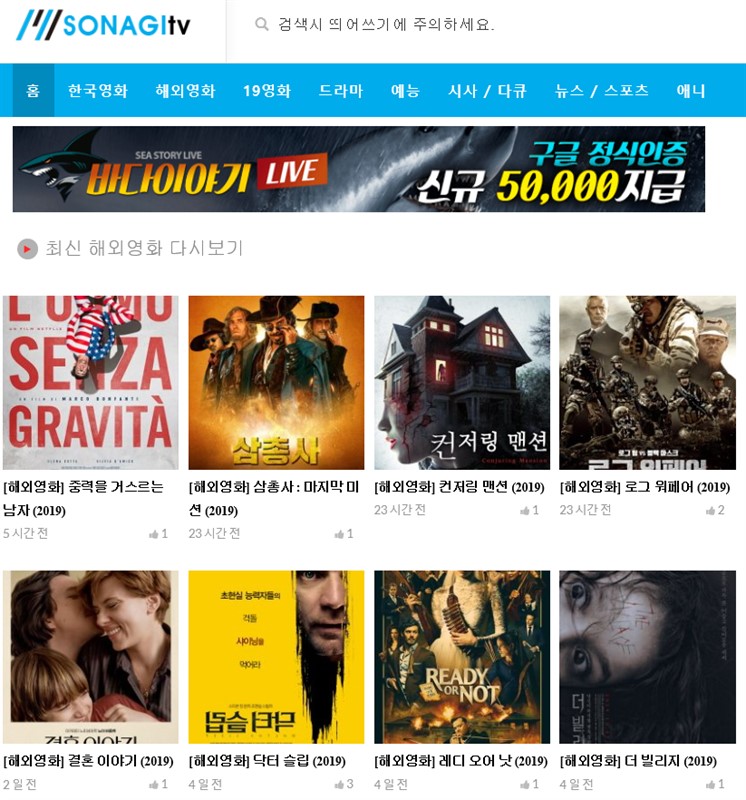Open 로그 워페어 (2019) movie
Viewport: 746px width, 800px height.
tap(647, 383)
